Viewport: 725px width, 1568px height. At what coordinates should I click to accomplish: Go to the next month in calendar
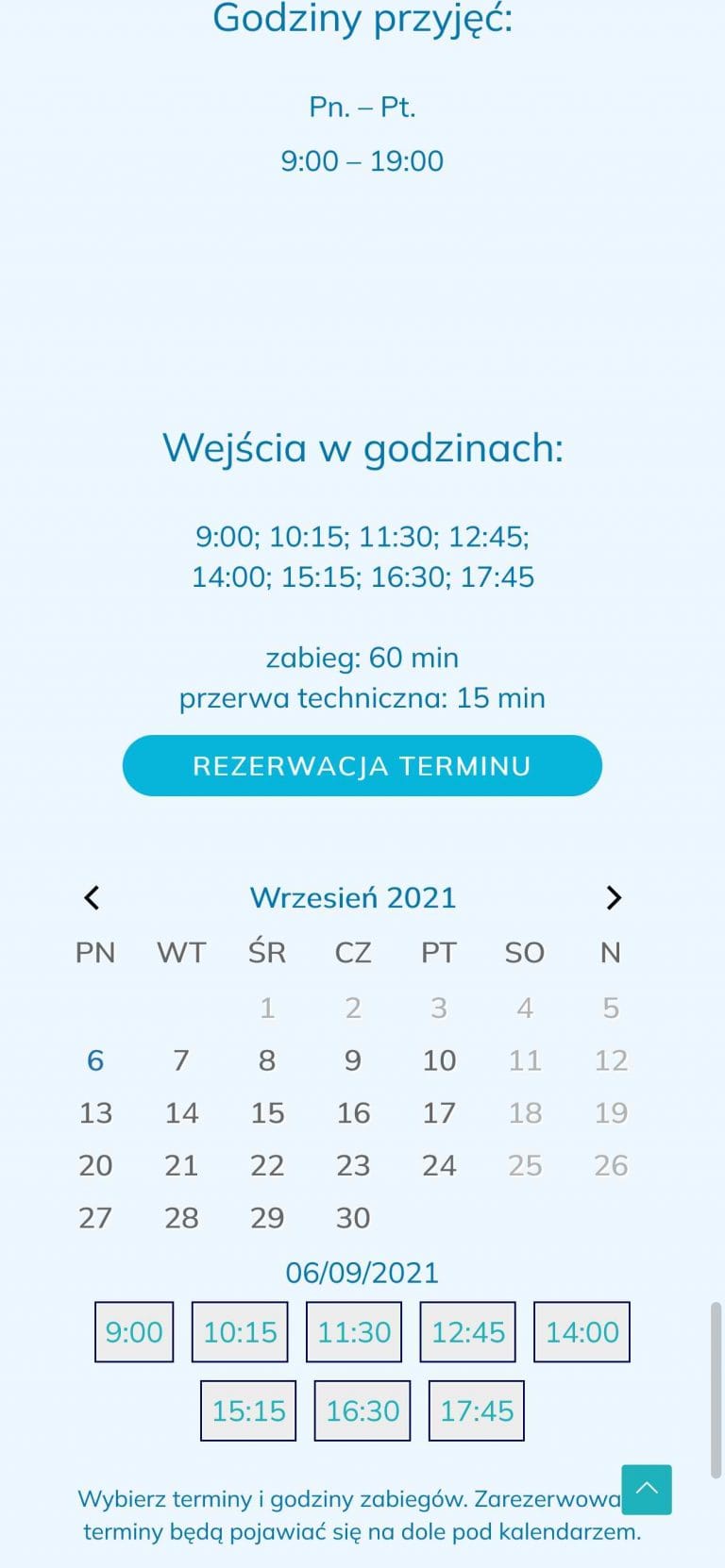coord(614,897)
